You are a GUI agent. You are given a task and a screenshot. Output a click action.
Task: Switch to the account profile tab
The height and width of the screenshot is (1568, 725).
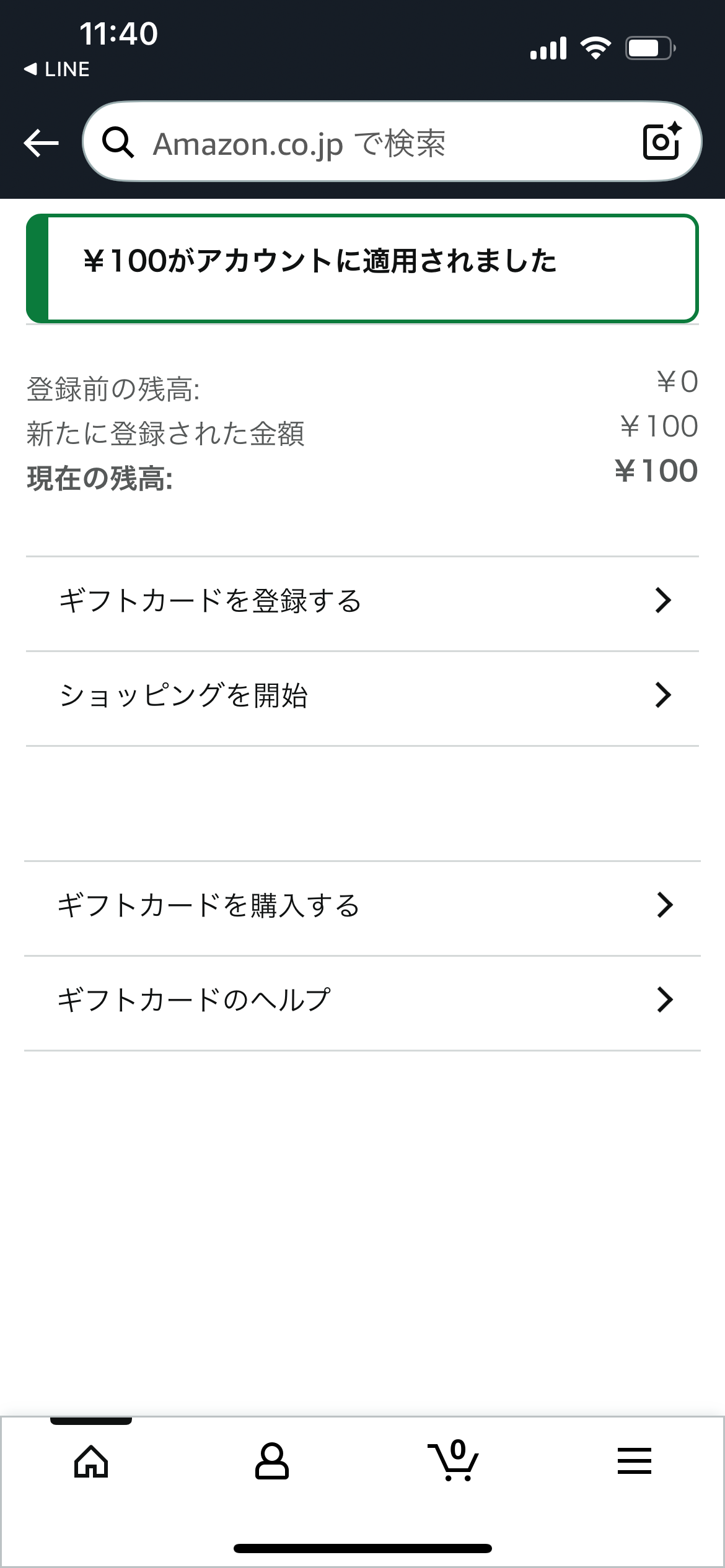point(272,1461)
